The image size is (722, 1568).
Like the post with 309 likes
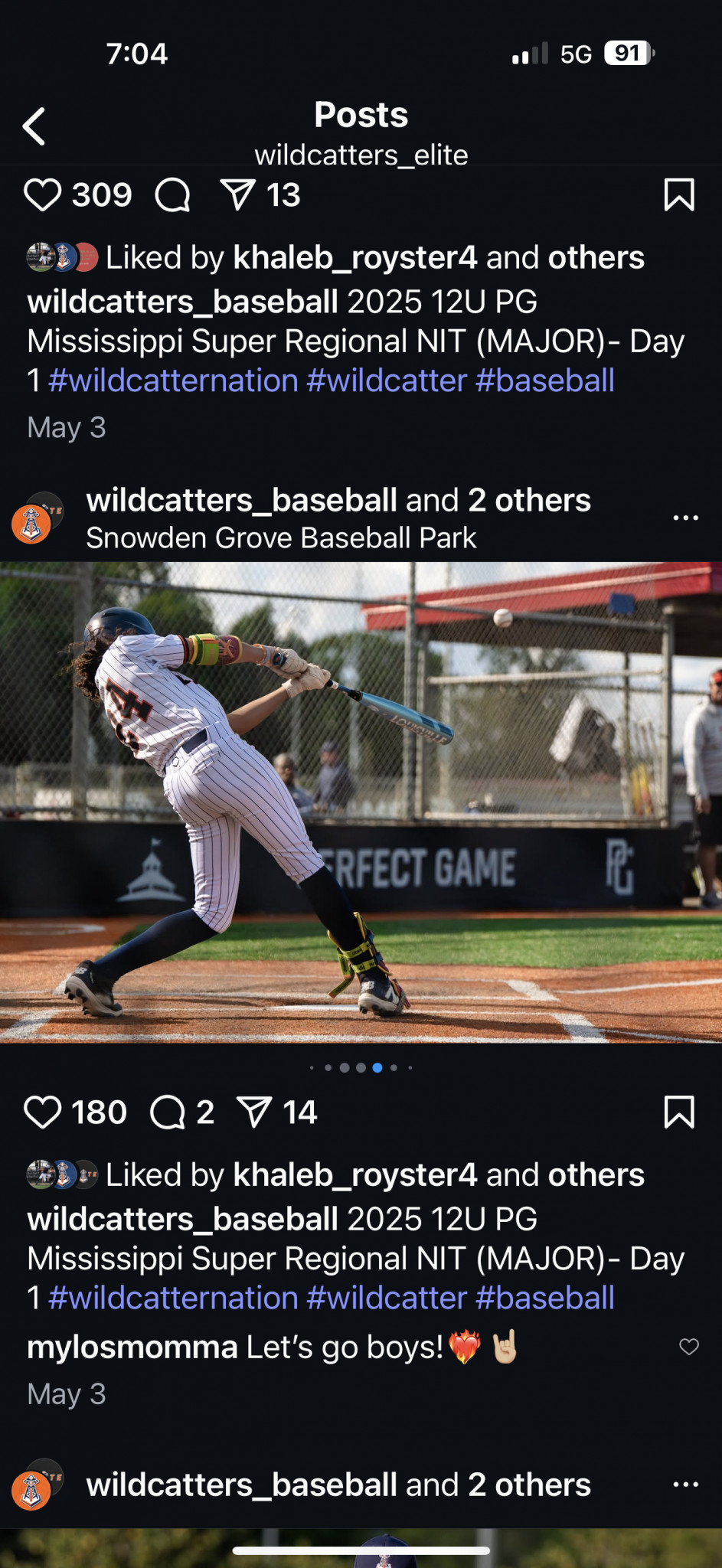click(x=42, y=194)
